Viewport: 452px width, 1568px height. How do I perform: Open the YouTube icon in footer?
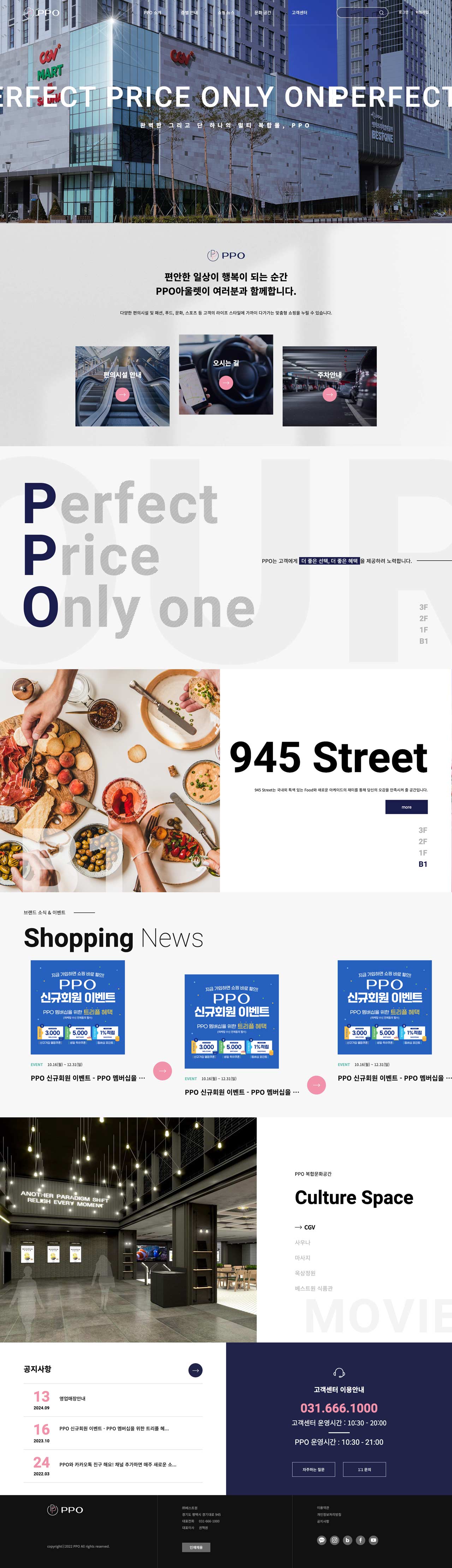click(x=374, y=1540)
